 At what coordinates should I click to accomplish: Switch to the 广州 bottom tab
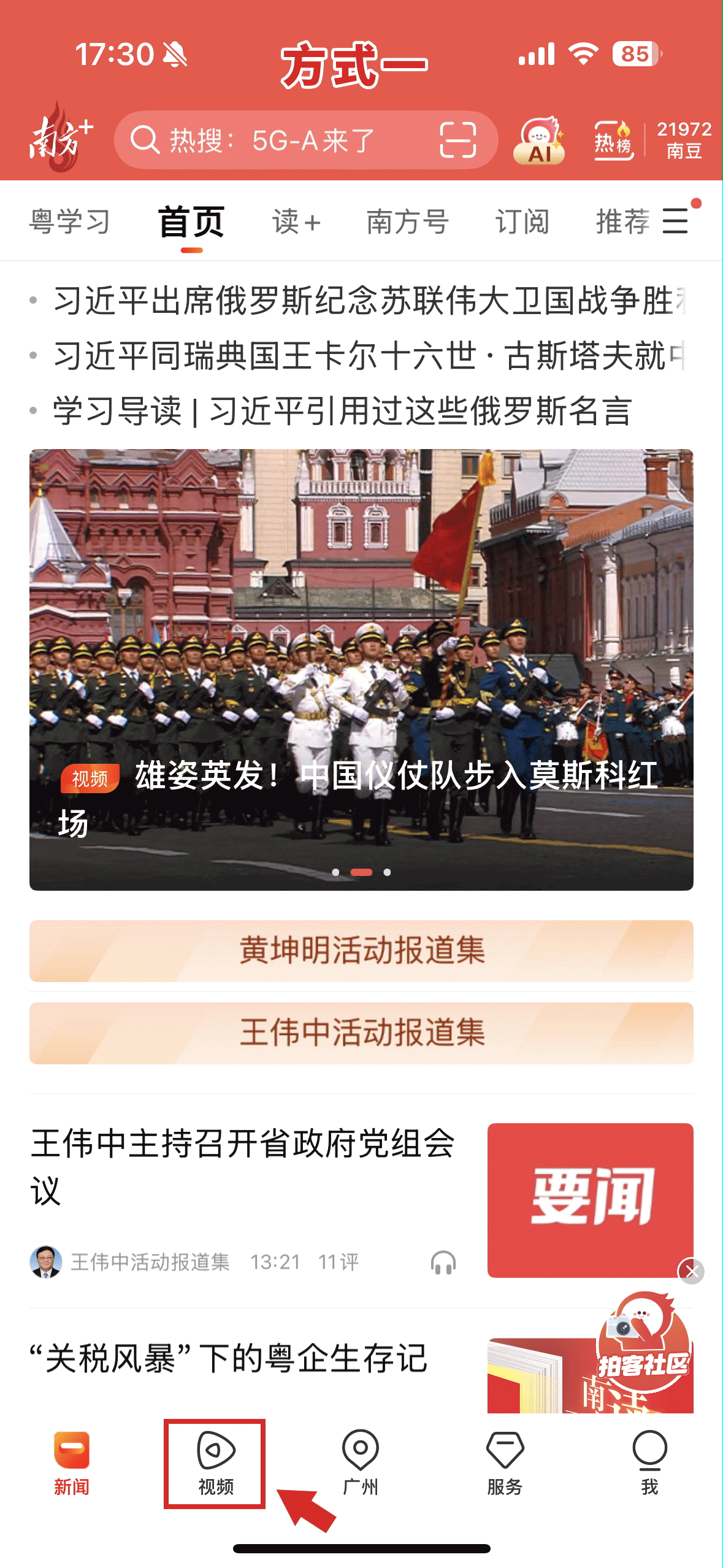361,1463
